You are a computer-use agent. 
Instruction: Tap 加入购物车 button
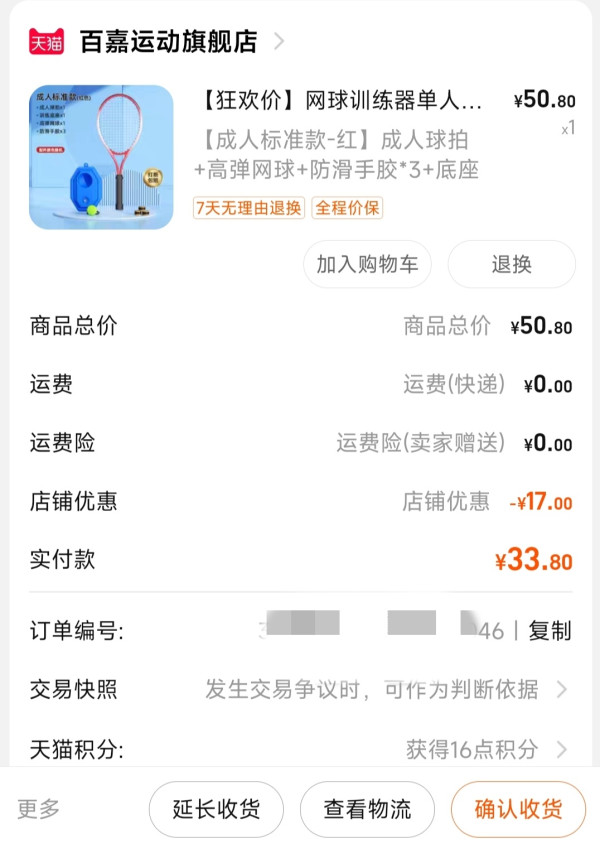367,264
